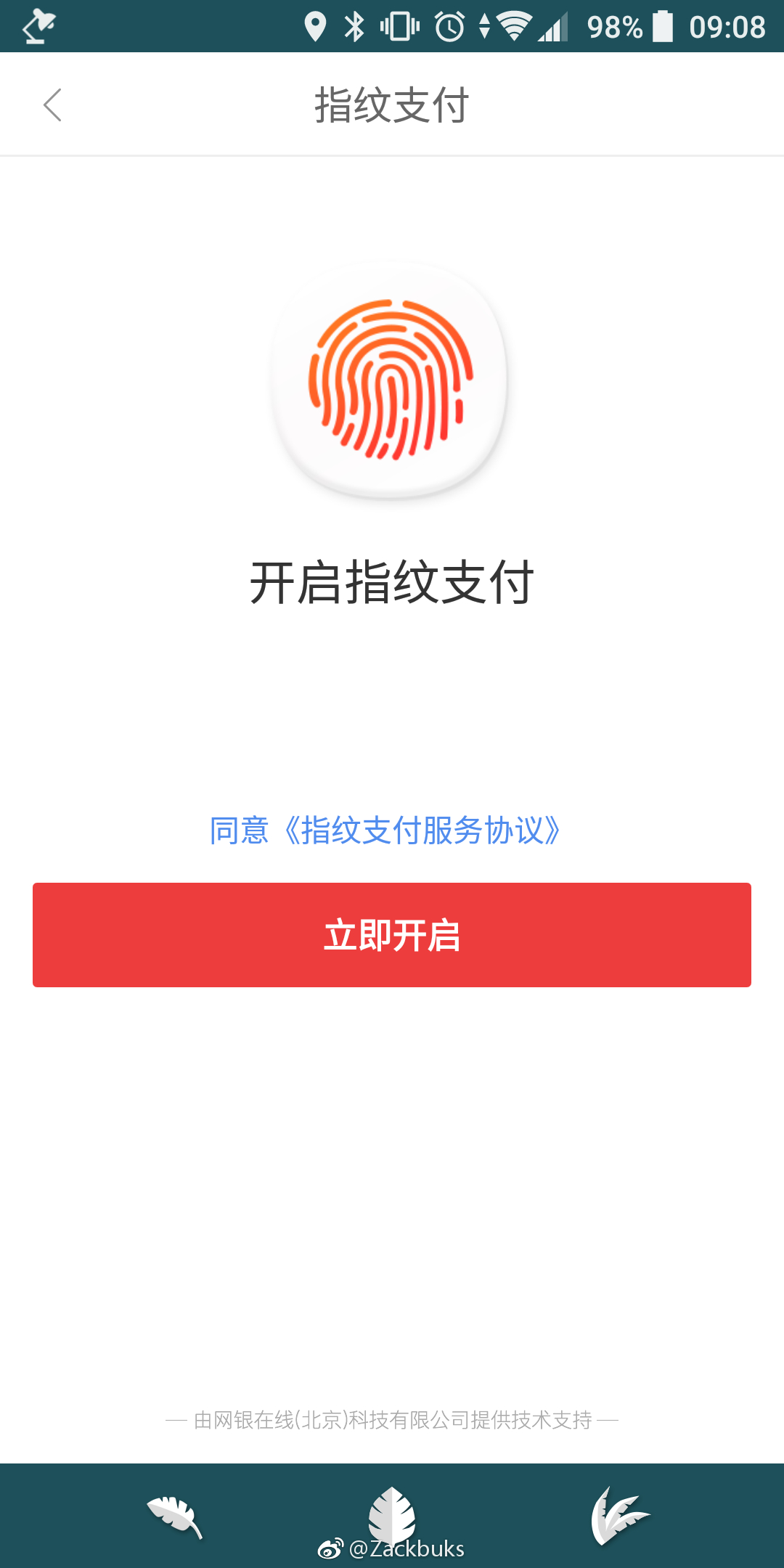Tap the right leaf navigation button
Image resolution: width=784 pixels, height=1568 pixels.
(x=619, y=1516)
